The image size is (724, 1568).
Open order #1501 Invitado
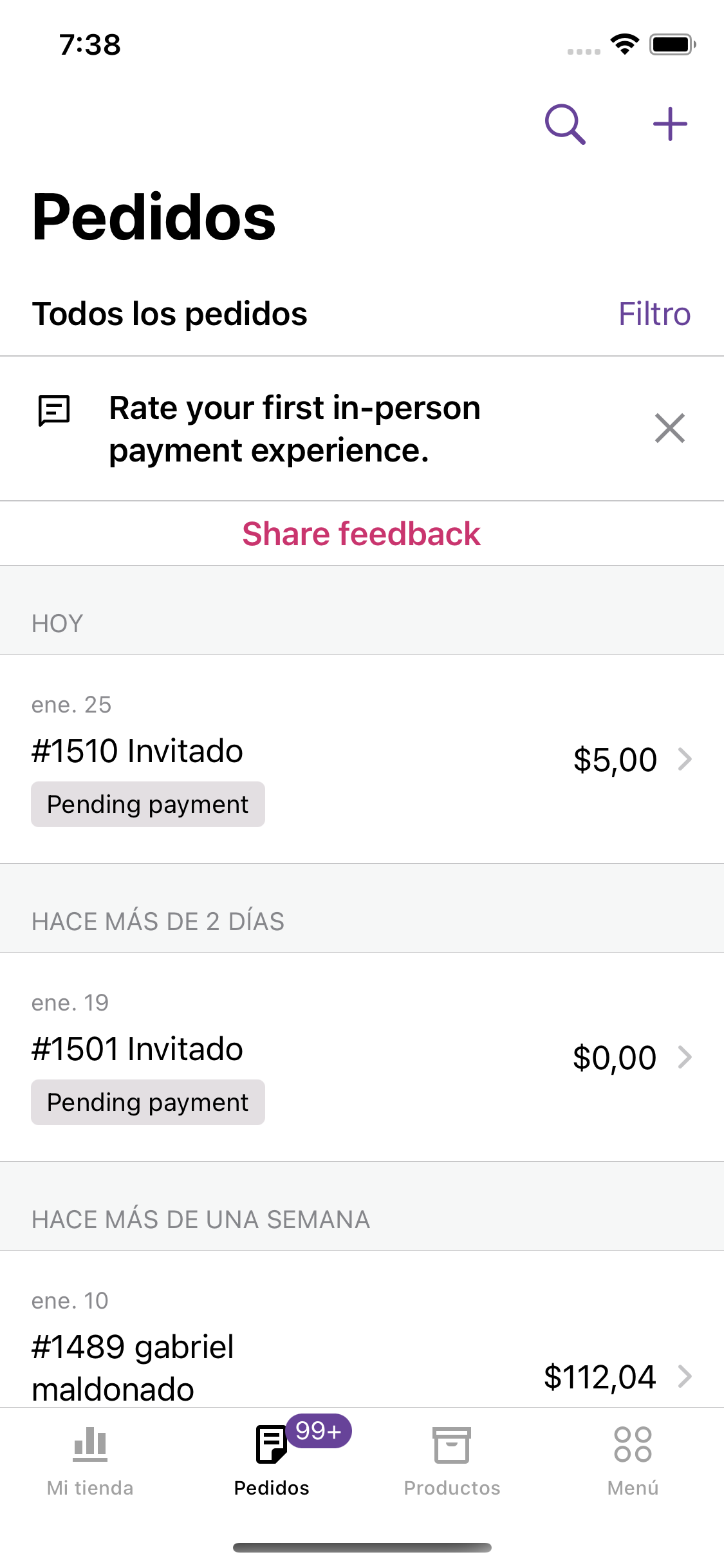click(362, 1057)
